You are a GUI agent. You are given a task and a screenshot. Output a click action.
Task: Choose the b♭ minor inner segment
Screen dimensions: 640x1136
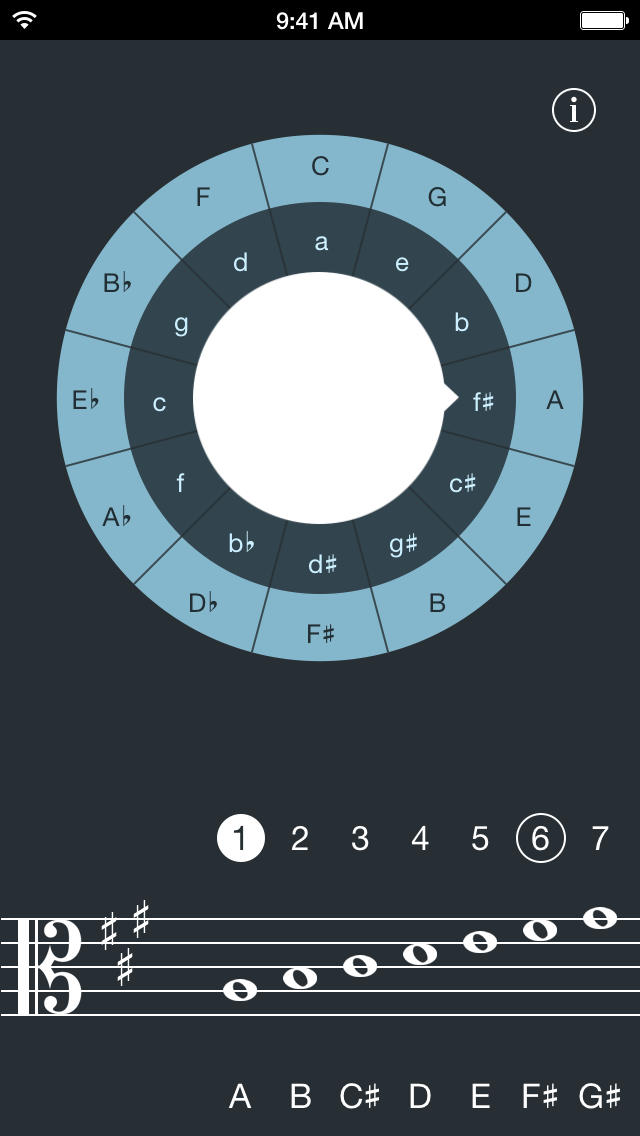[x=240, y=542]
